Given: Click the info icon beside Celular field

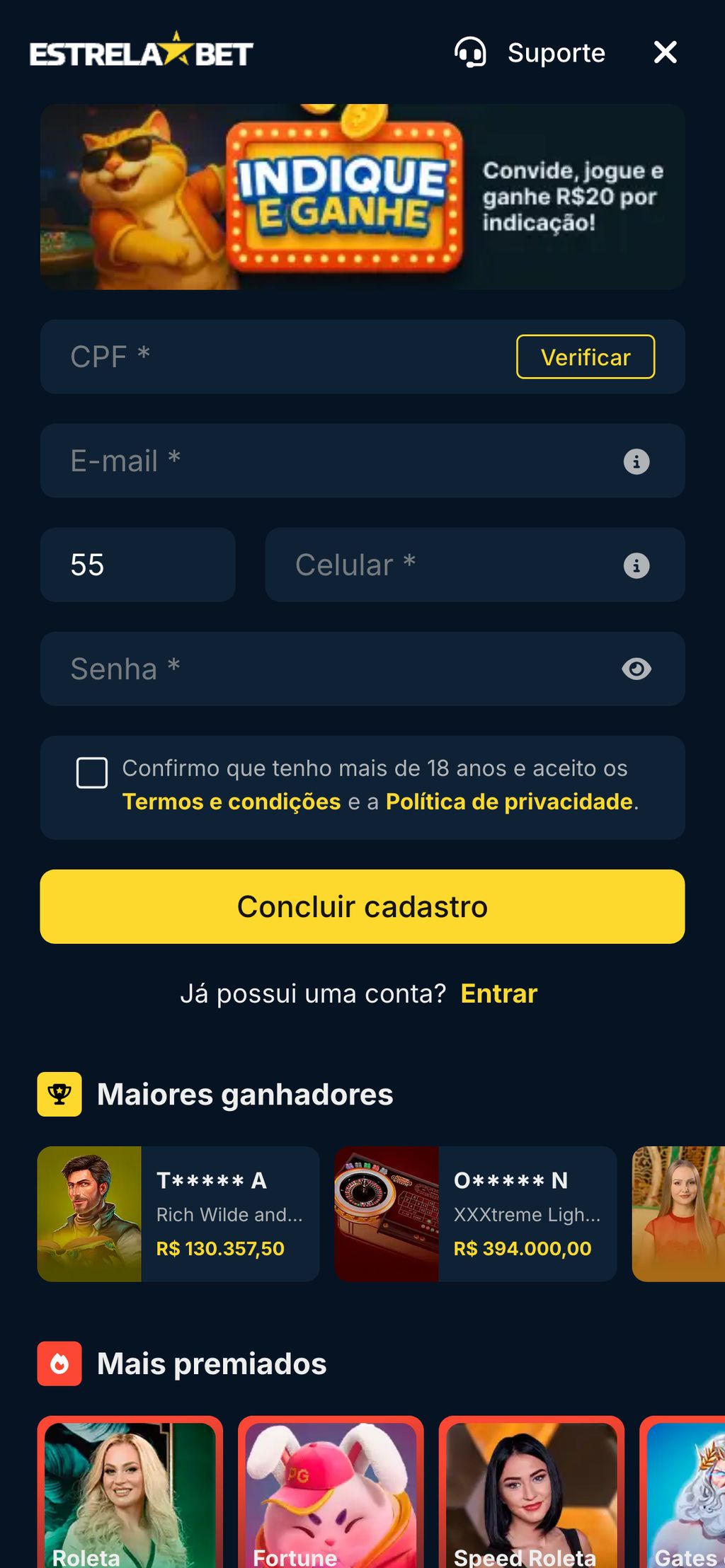Looking at the screenshot, I should (x=636, y=565).
